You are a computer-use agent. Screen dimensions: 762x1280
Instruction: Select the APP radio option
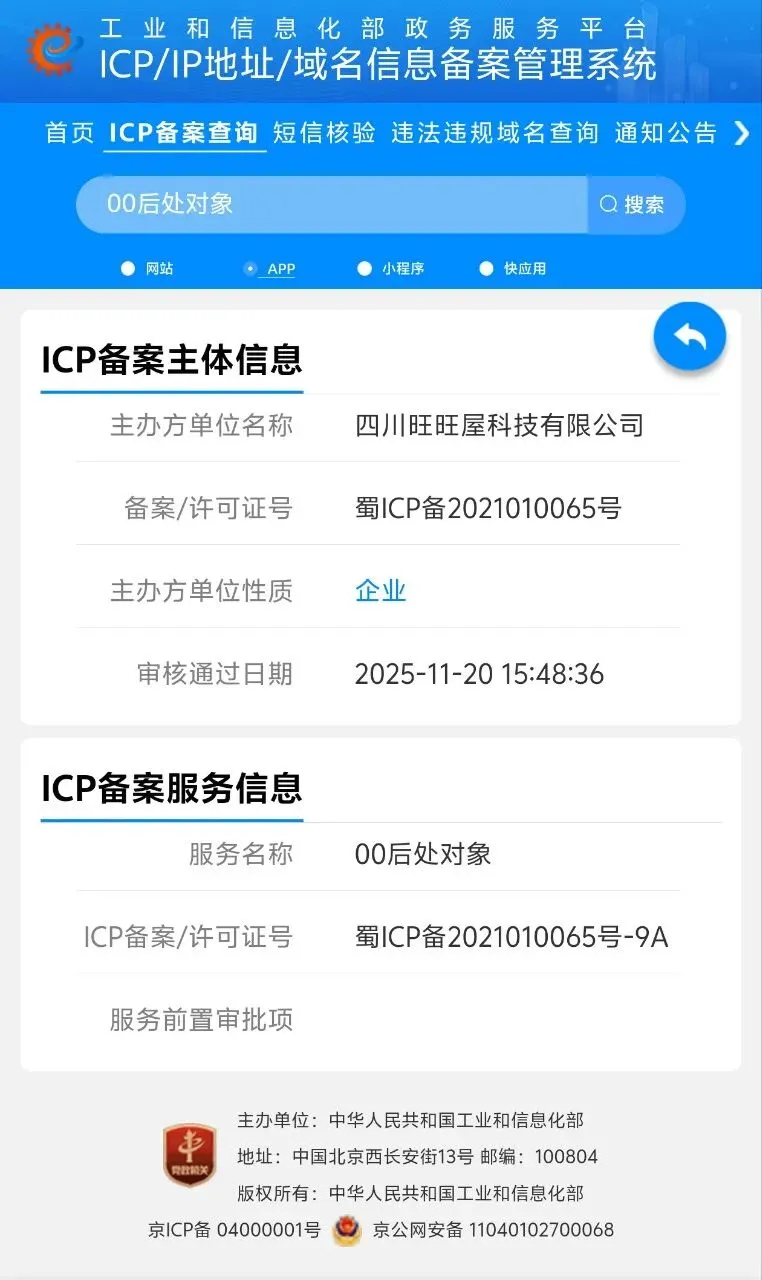tap(269, 269)
